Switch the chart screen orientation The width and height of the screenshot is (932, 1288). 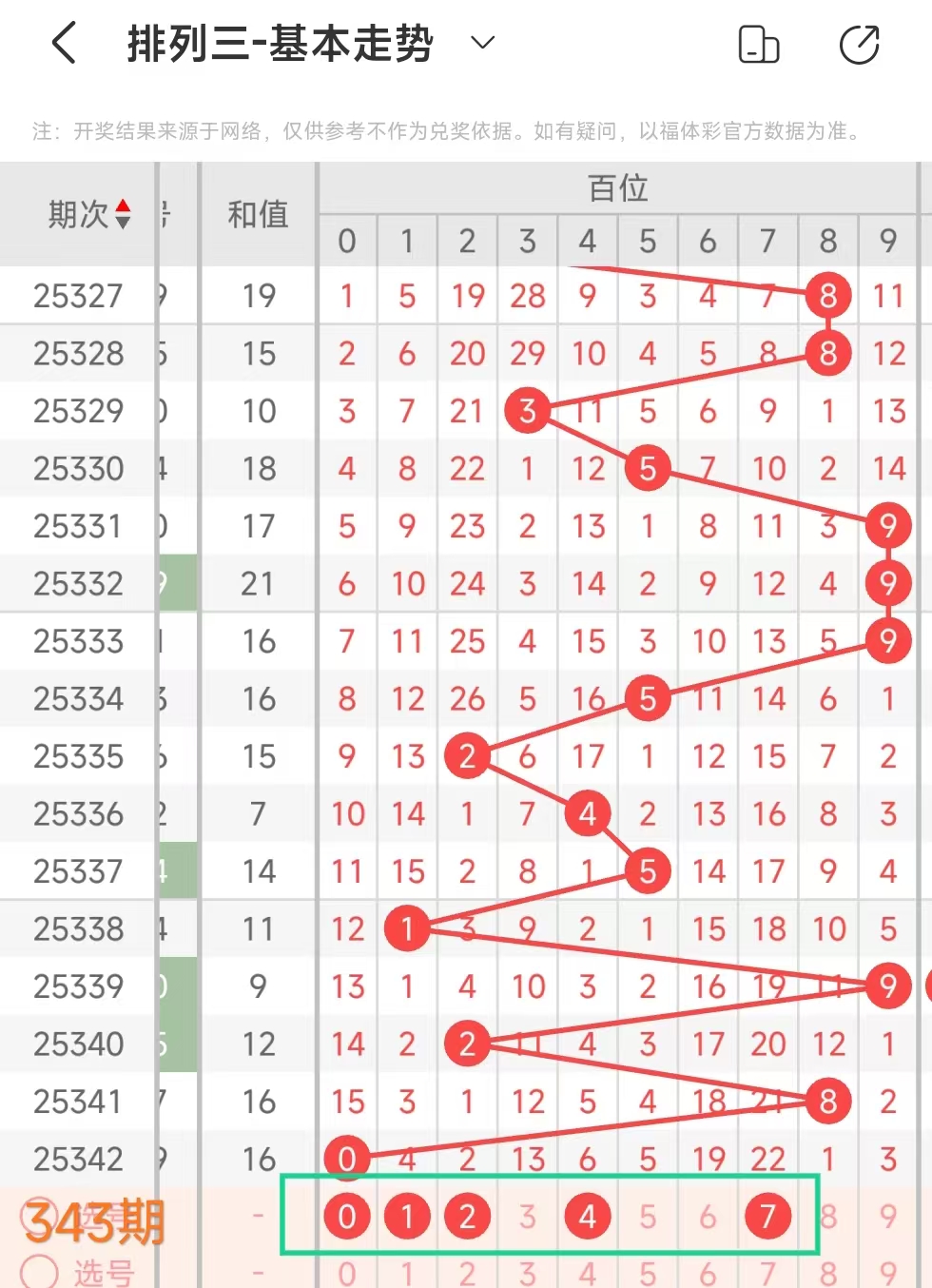coord(758,45)
